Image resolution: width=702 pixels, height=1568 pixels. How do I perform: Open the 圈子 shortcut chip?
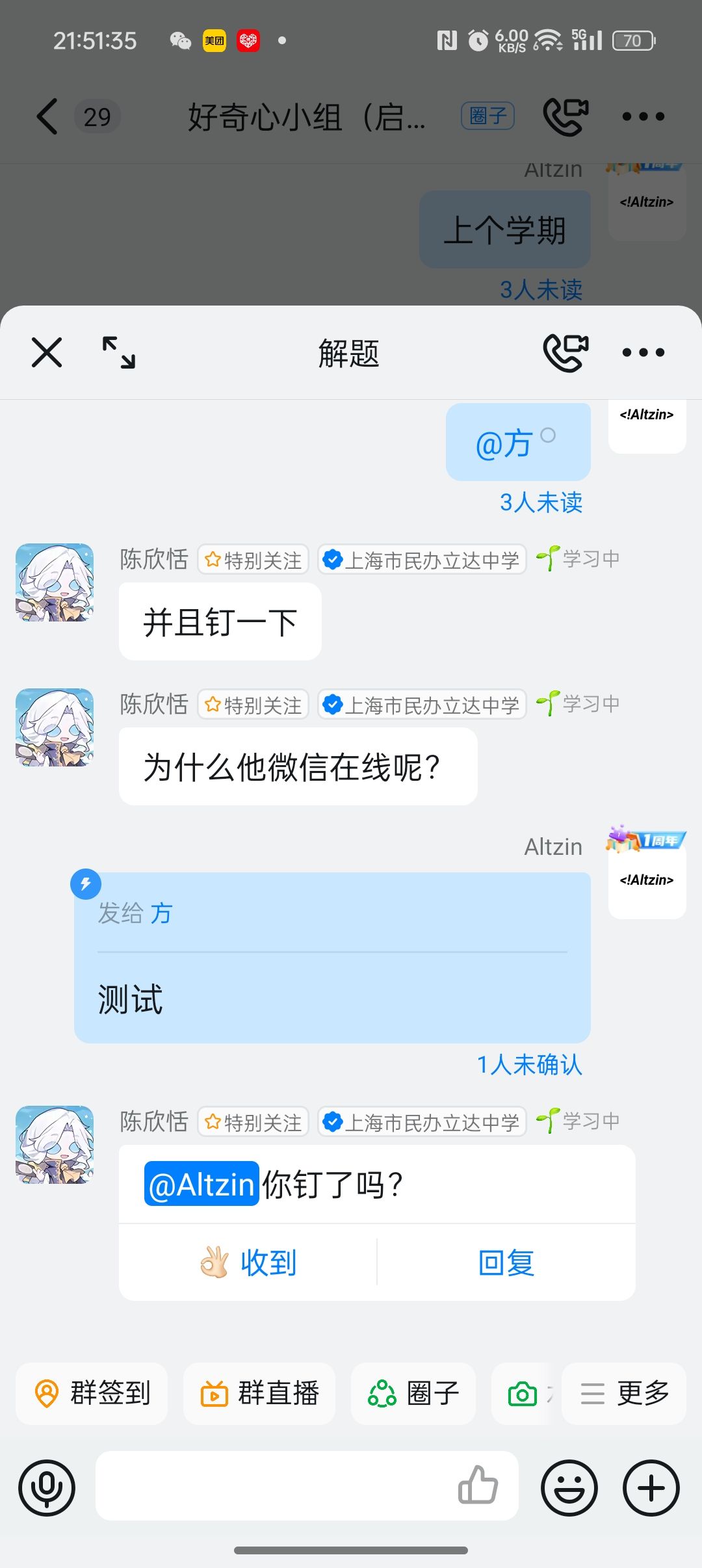point(414,1393)
